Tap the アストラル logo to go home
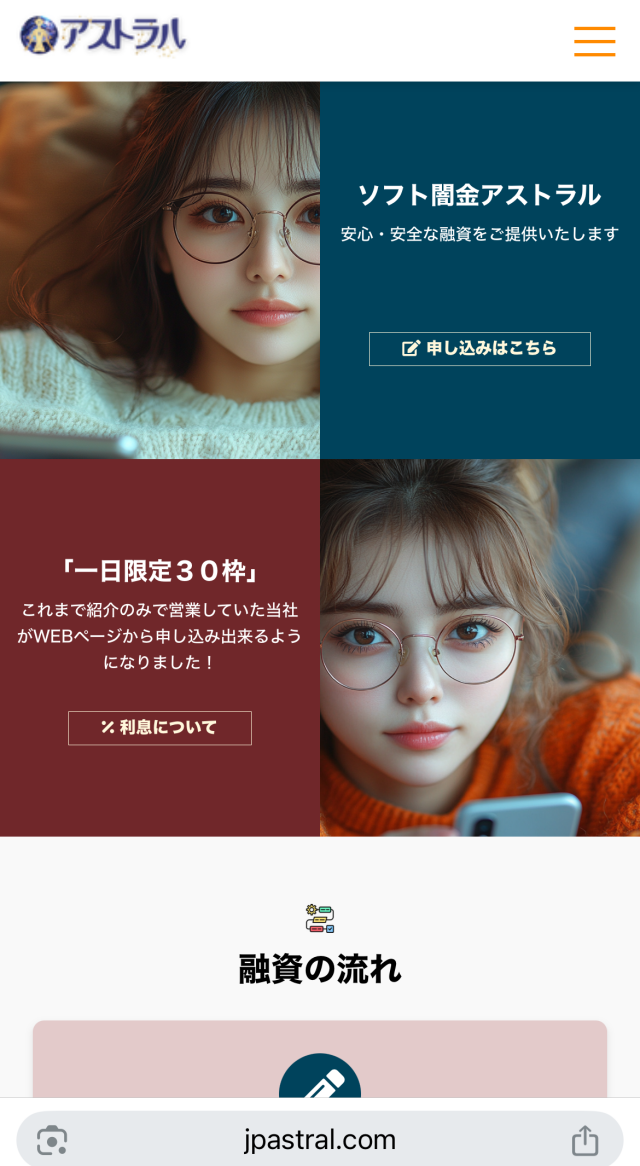640x1166 pixels. pos(103,36)
